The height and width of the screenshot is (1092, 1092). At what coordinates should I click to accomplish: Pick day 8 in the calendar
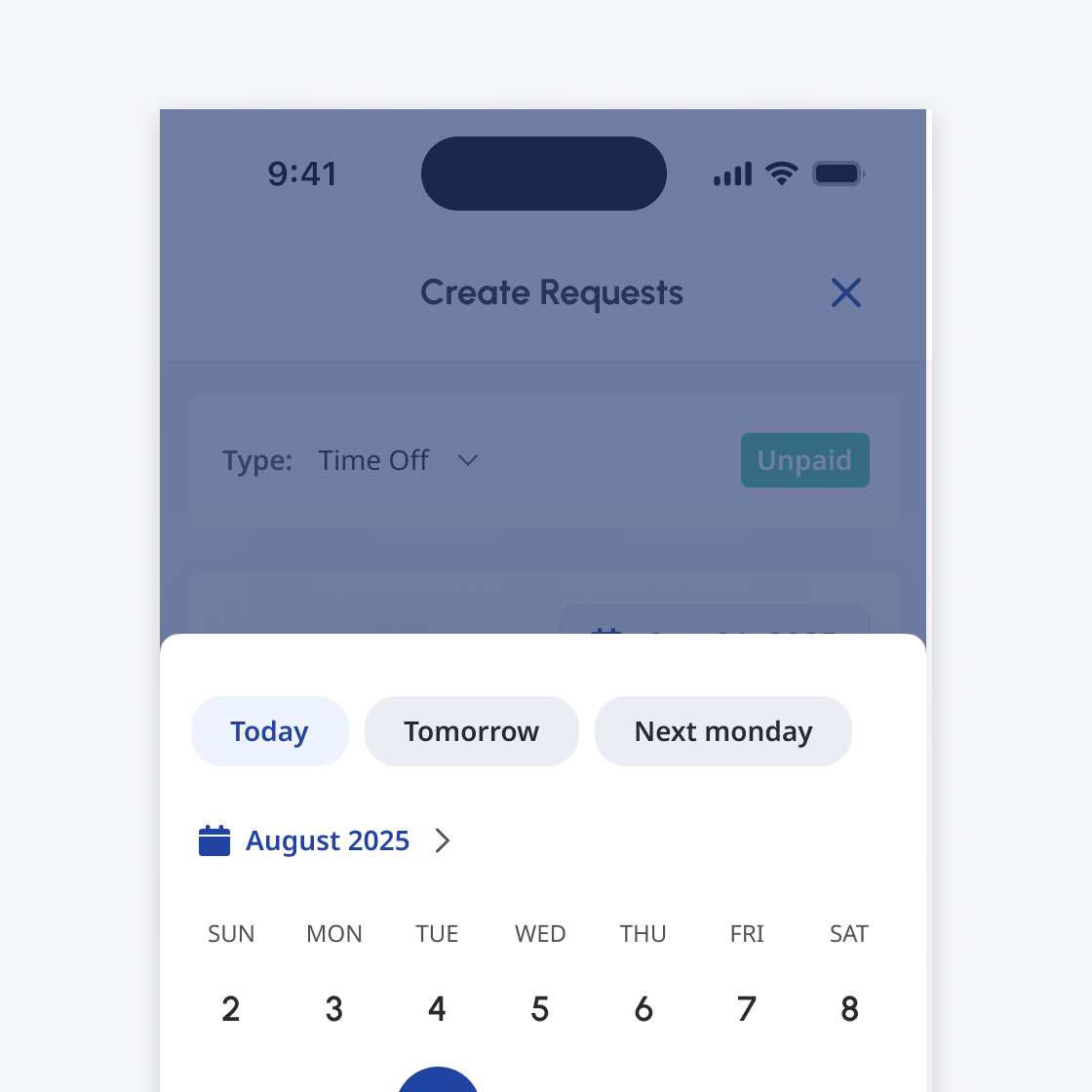click(849, 1009)
